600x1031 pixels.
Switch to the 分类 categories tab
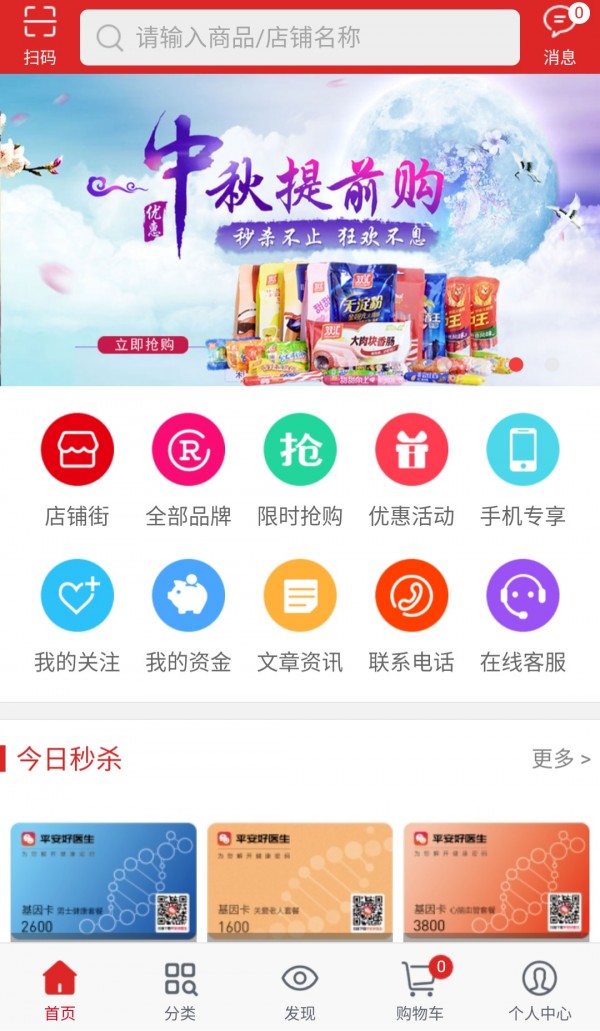click(x=180, y=990)
